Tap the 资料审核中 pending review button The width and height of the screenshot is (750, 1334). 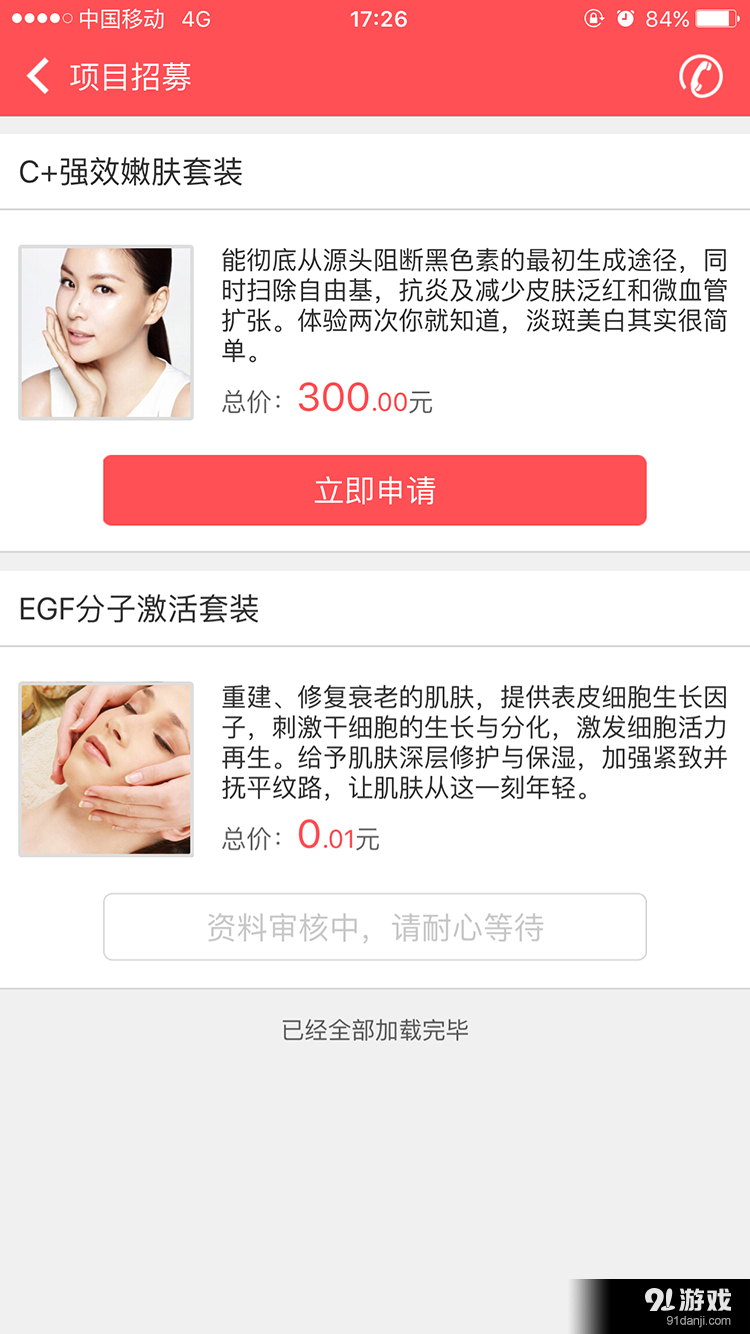click(x=374, y=927)
